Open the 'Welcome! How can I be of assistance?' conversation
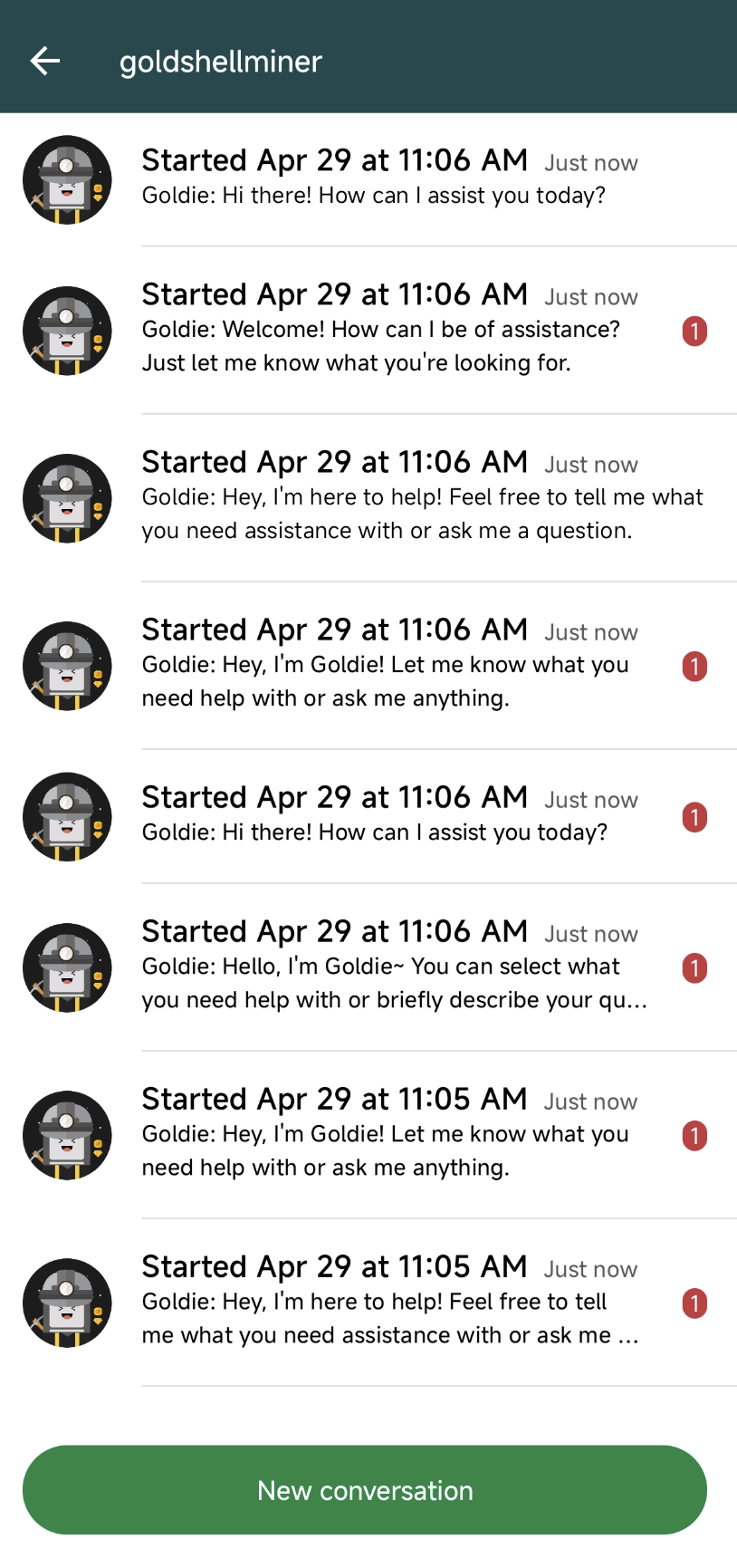The image size is (737, 1568). tap(368, 331)
